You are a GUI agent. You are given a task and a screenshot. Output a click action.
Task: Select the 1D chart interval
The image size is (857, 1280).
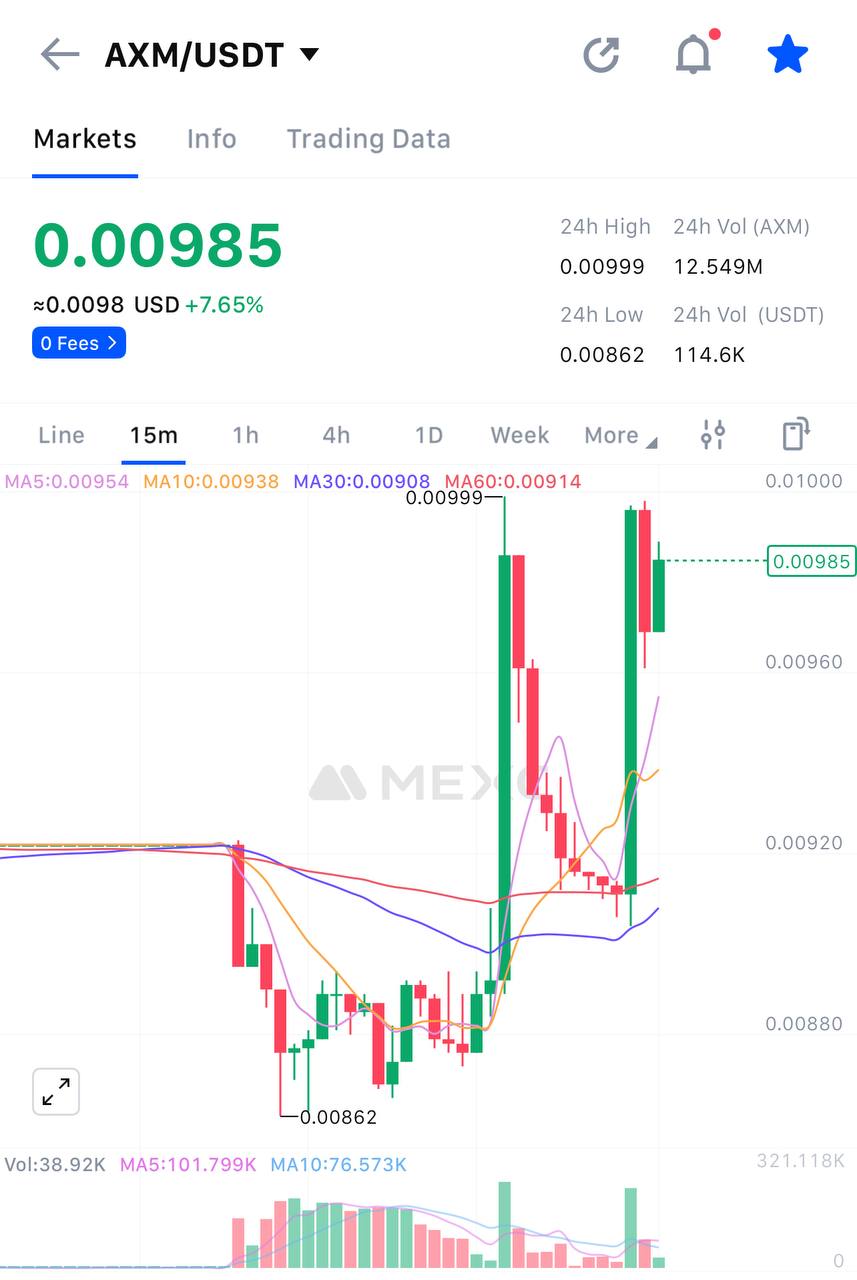click(428, 435)
